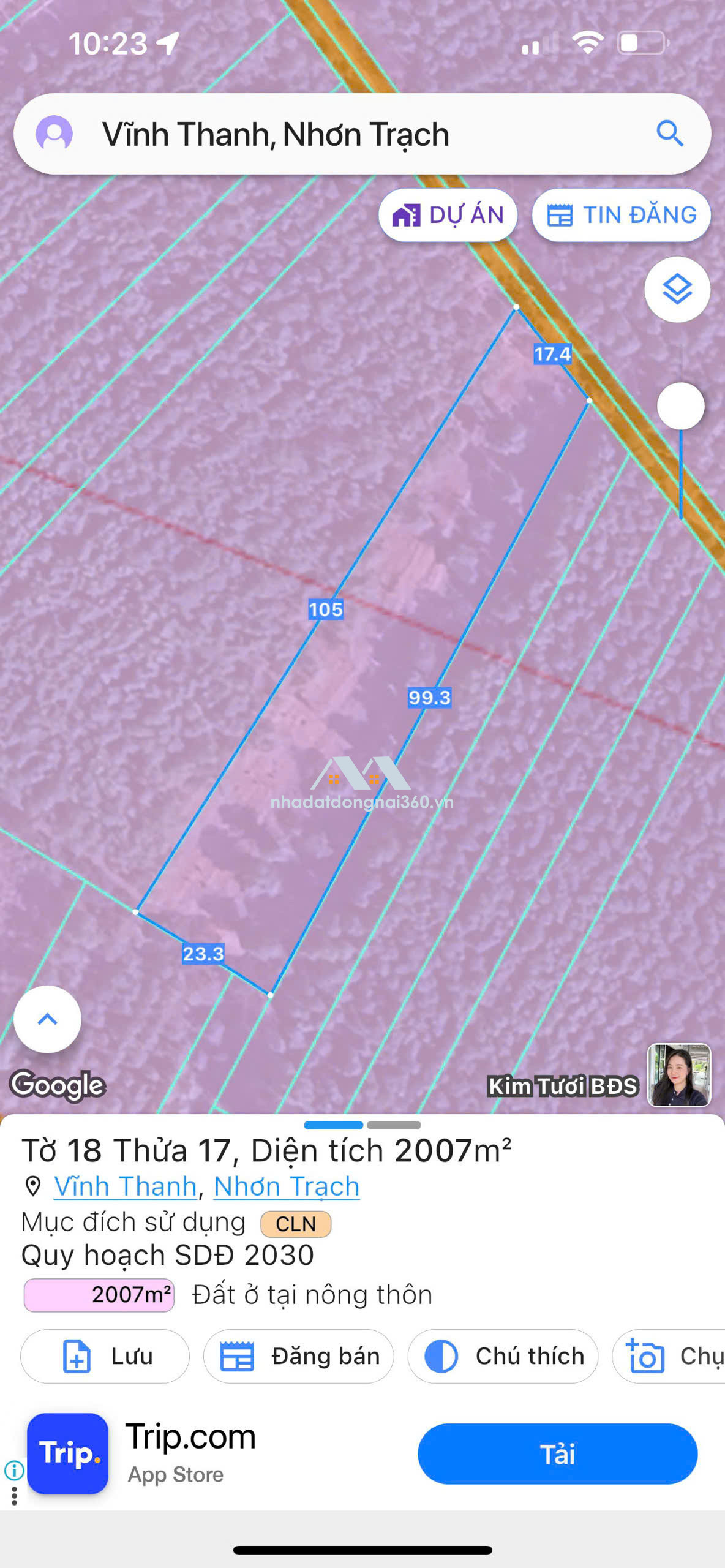Open the Vĩnh Thanh link

click(125, 1186)
